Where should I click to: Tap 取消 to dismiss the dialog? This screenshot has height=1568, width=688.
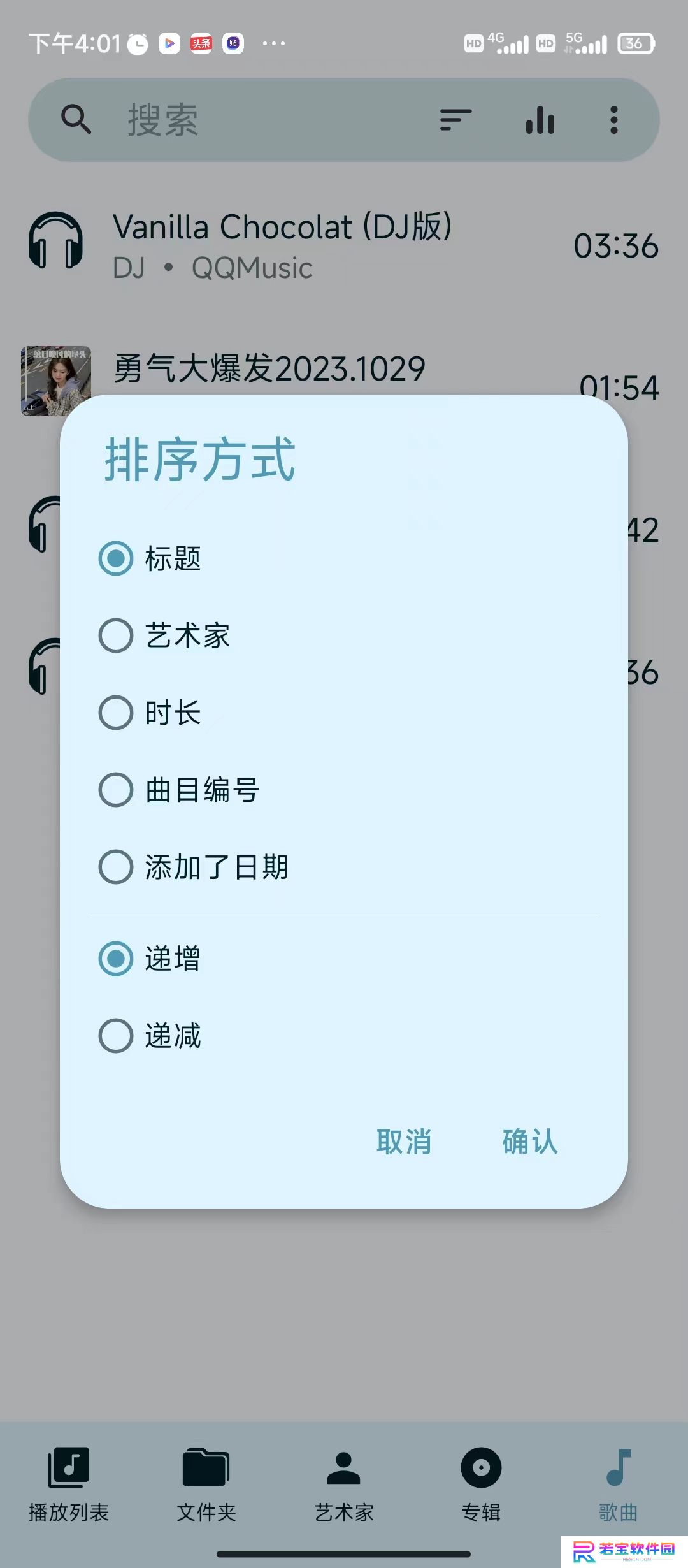point(404,1142)
